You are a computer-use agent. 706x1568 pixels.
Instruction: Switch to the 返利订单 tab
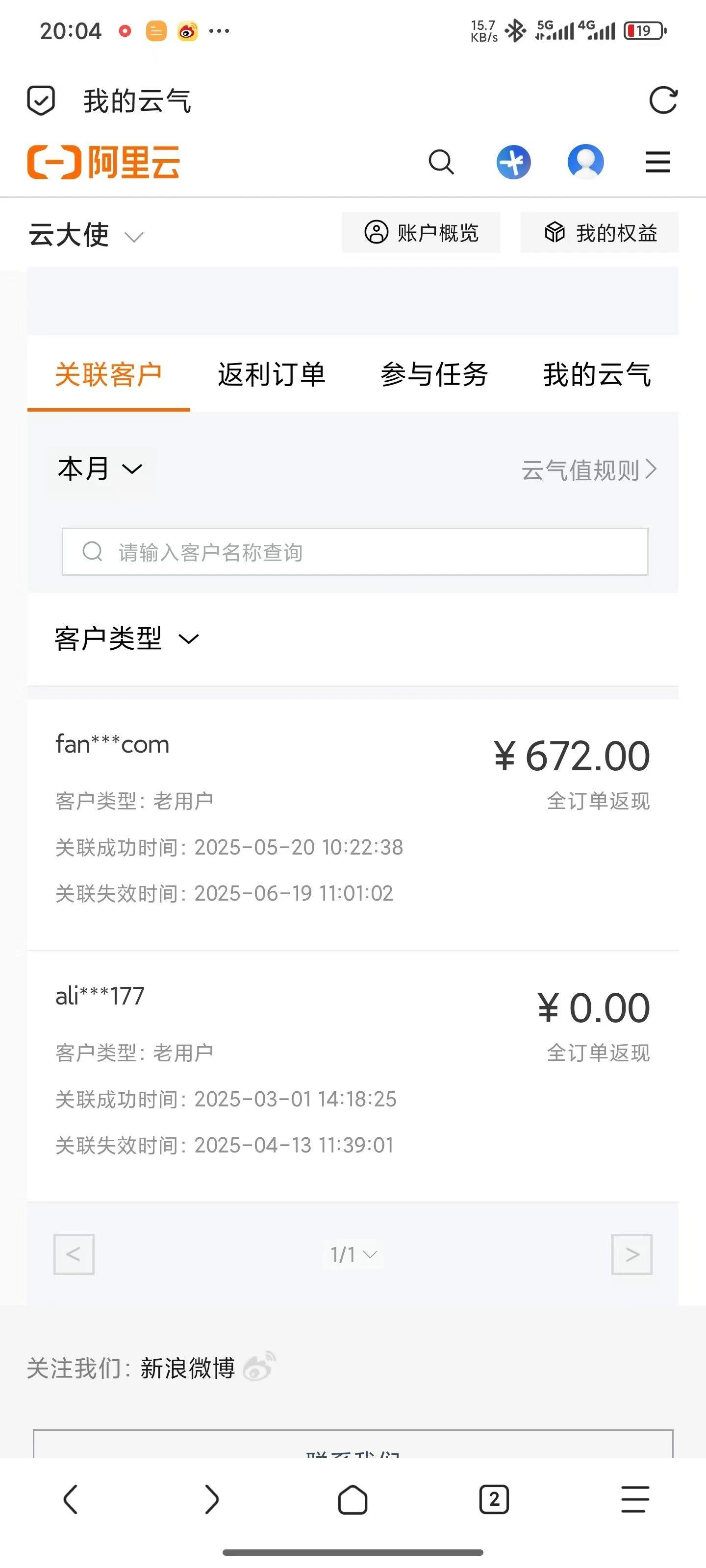(272, 374)
